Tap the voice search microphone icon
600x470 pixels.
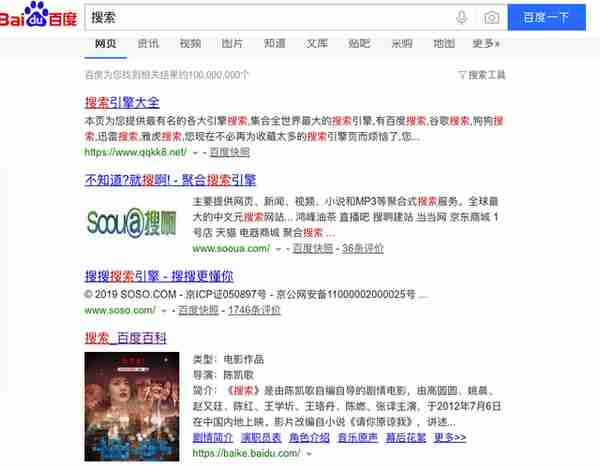click(x=462, y=17)
